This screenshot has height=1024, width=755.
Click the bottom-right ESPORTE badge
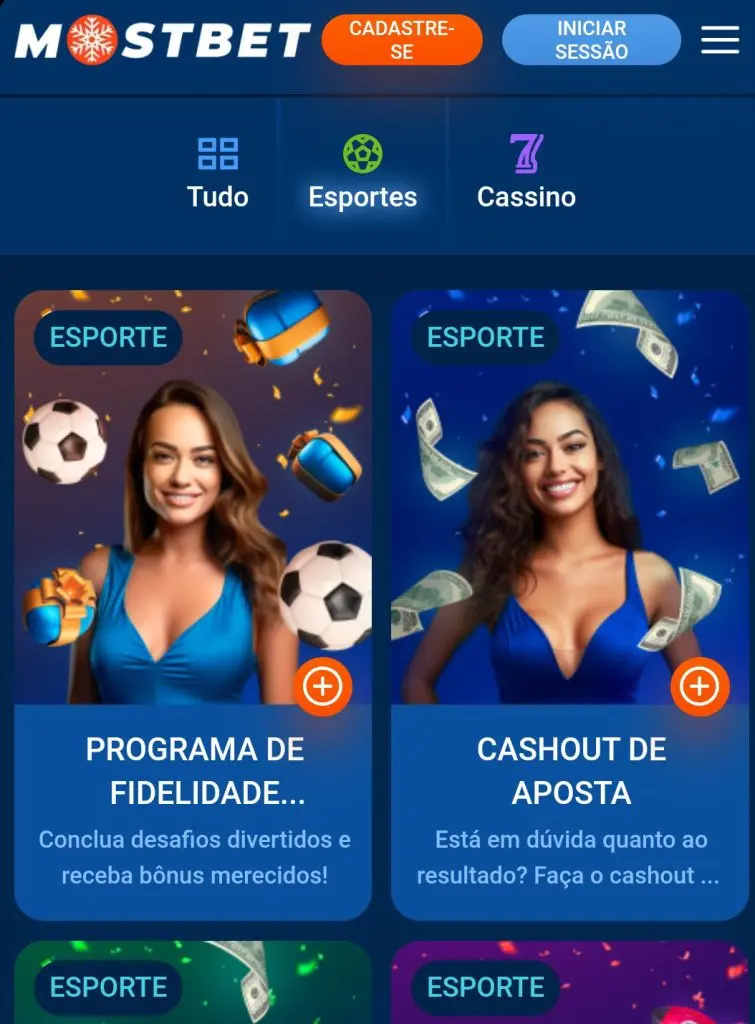484,988
